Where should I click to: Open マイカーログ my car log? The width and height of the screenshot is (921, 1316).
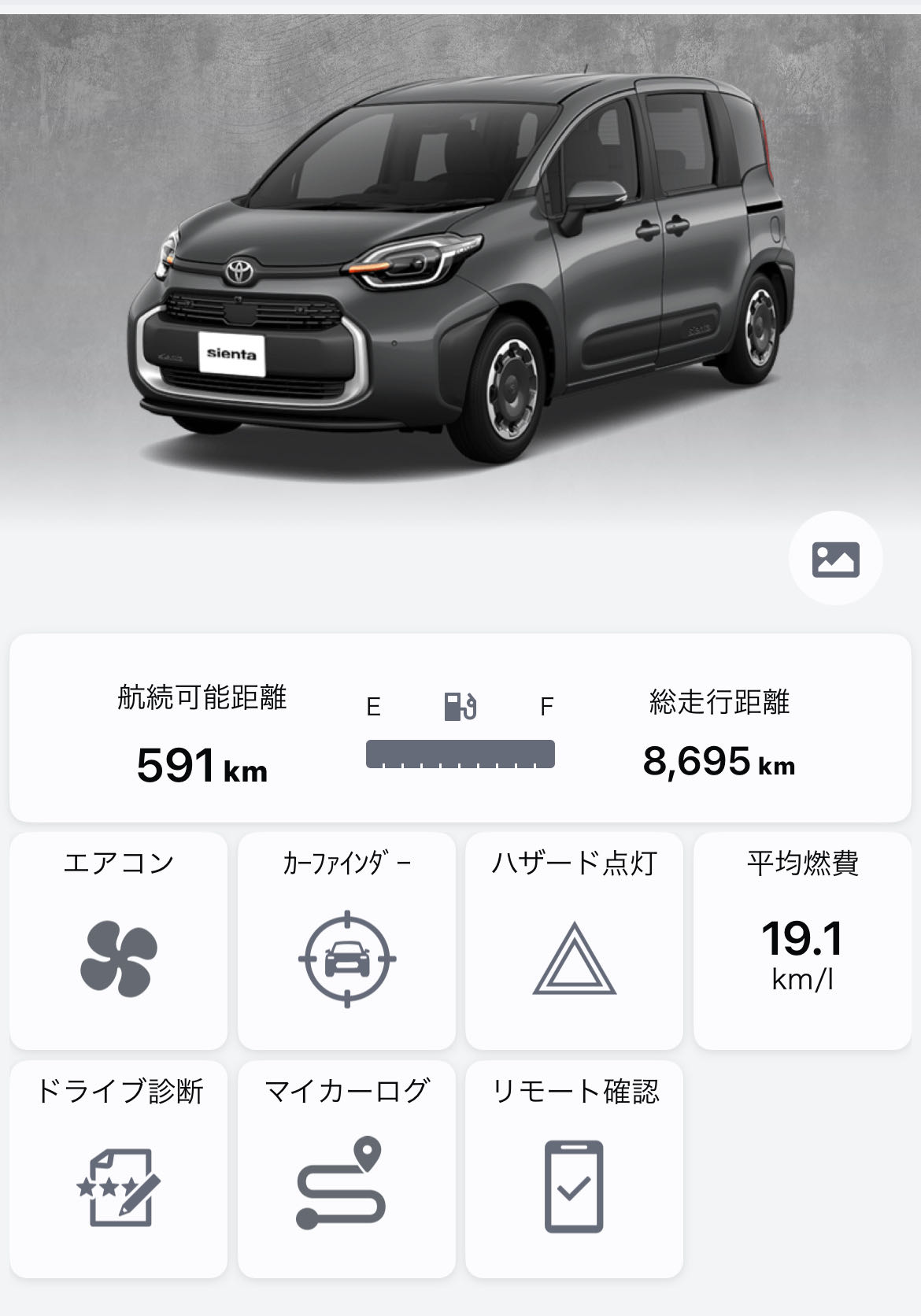[346, 1169]
